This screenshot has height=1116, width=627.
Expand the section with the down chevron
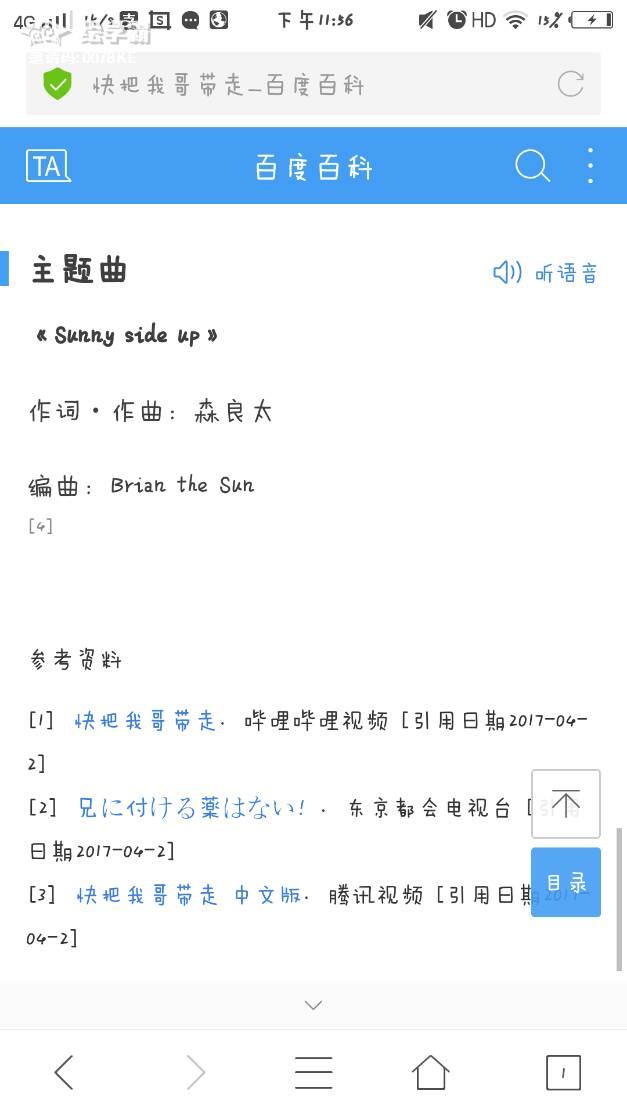pyautogui.click(x=313, y=1005)
